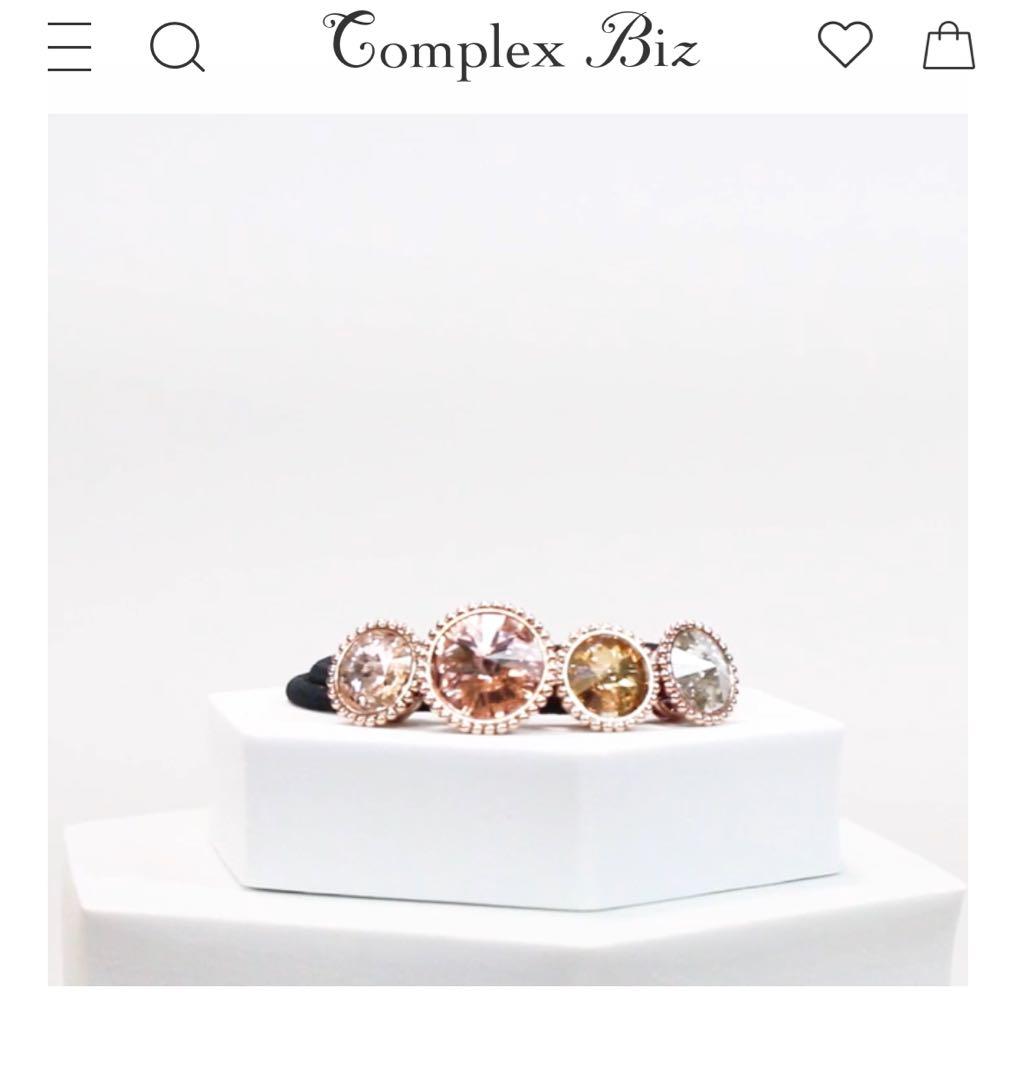
Task: View the shopping bag
Action: pos(948,46)
